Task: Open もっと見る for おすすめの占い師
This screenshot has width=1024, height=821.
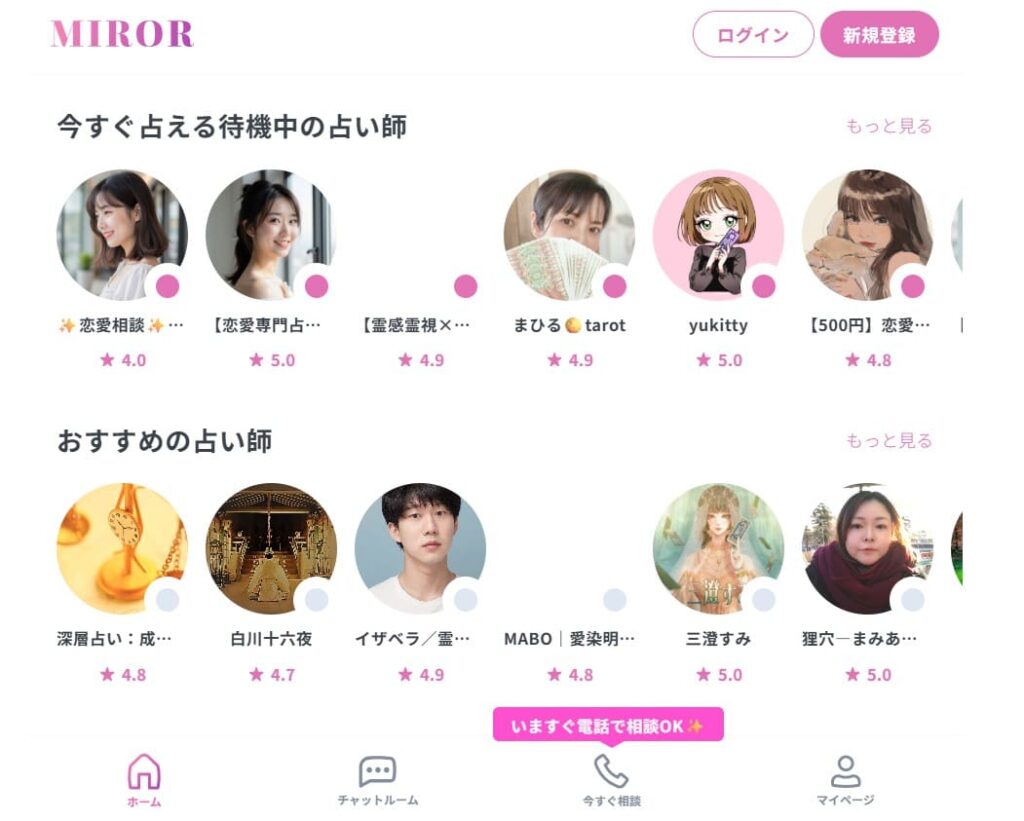Action: (888, 441)
